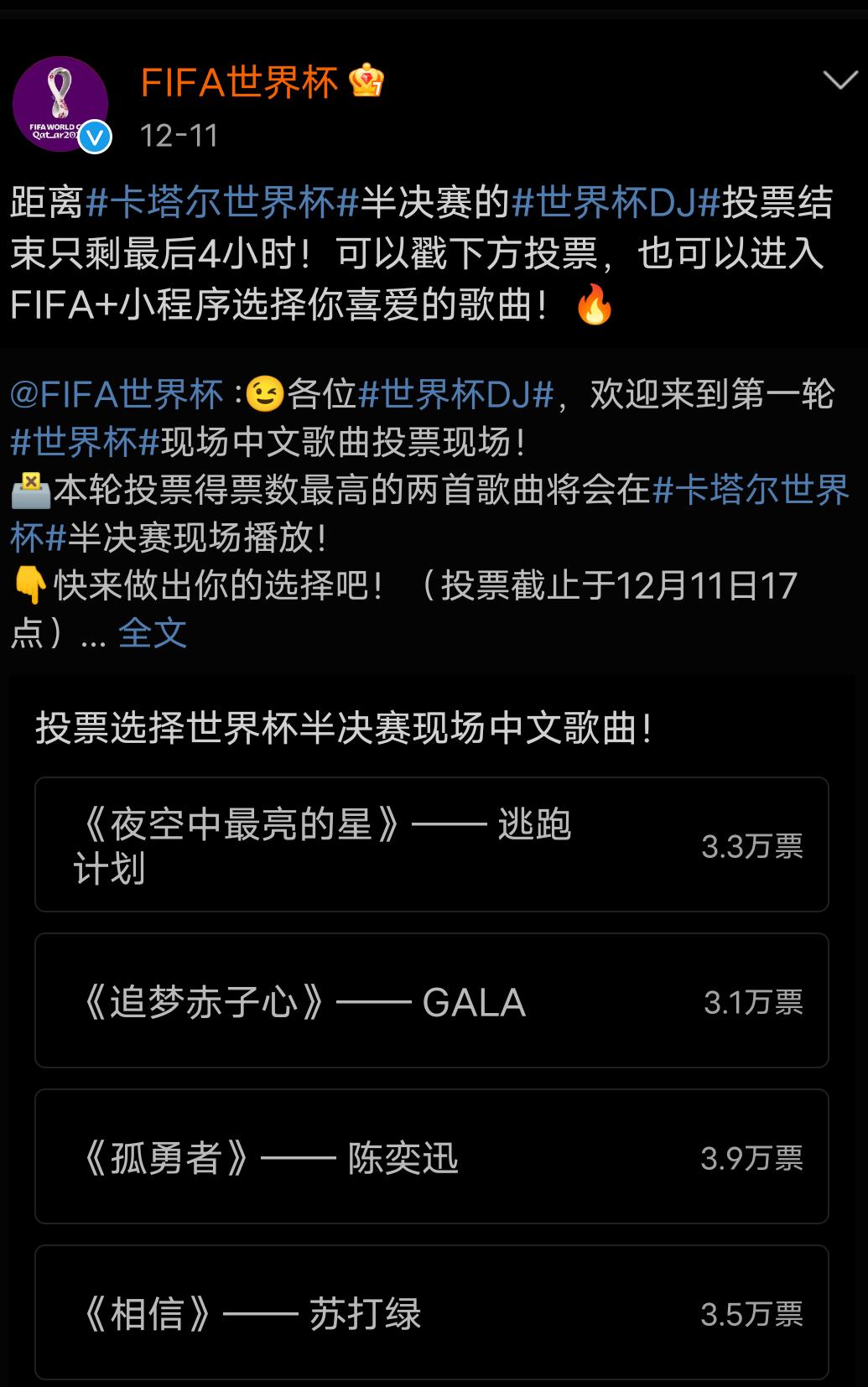The width and height of the screenshot is (868, 1387).
Task: Expand the post options chevron
Action: pyautogui.click(x=839, y=81)
